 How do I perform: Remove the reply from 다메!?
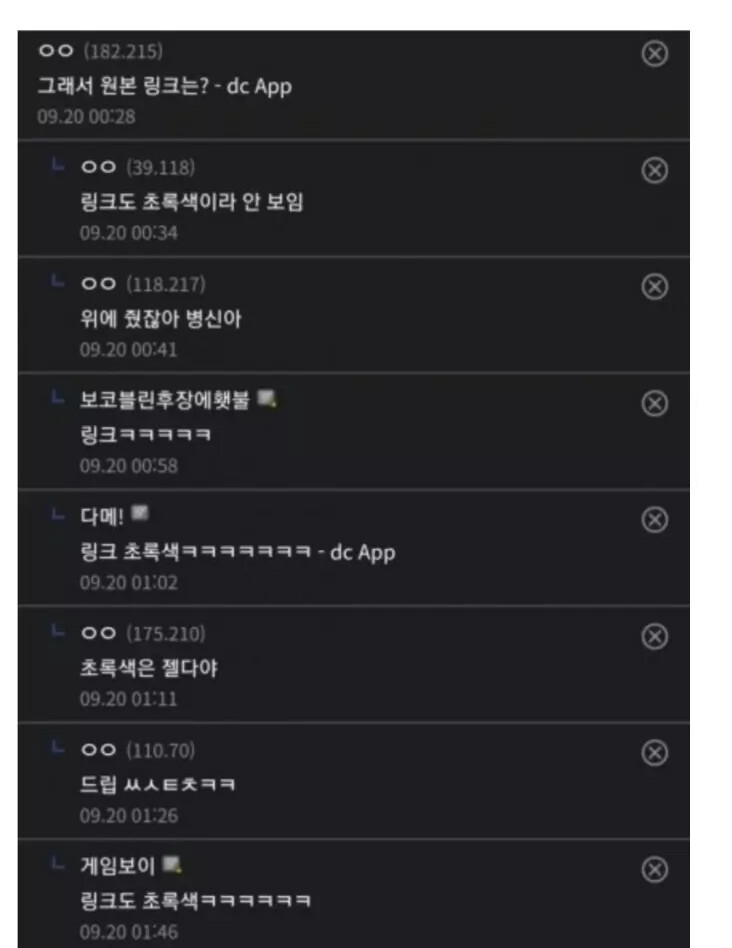click(x=653, y=519)
